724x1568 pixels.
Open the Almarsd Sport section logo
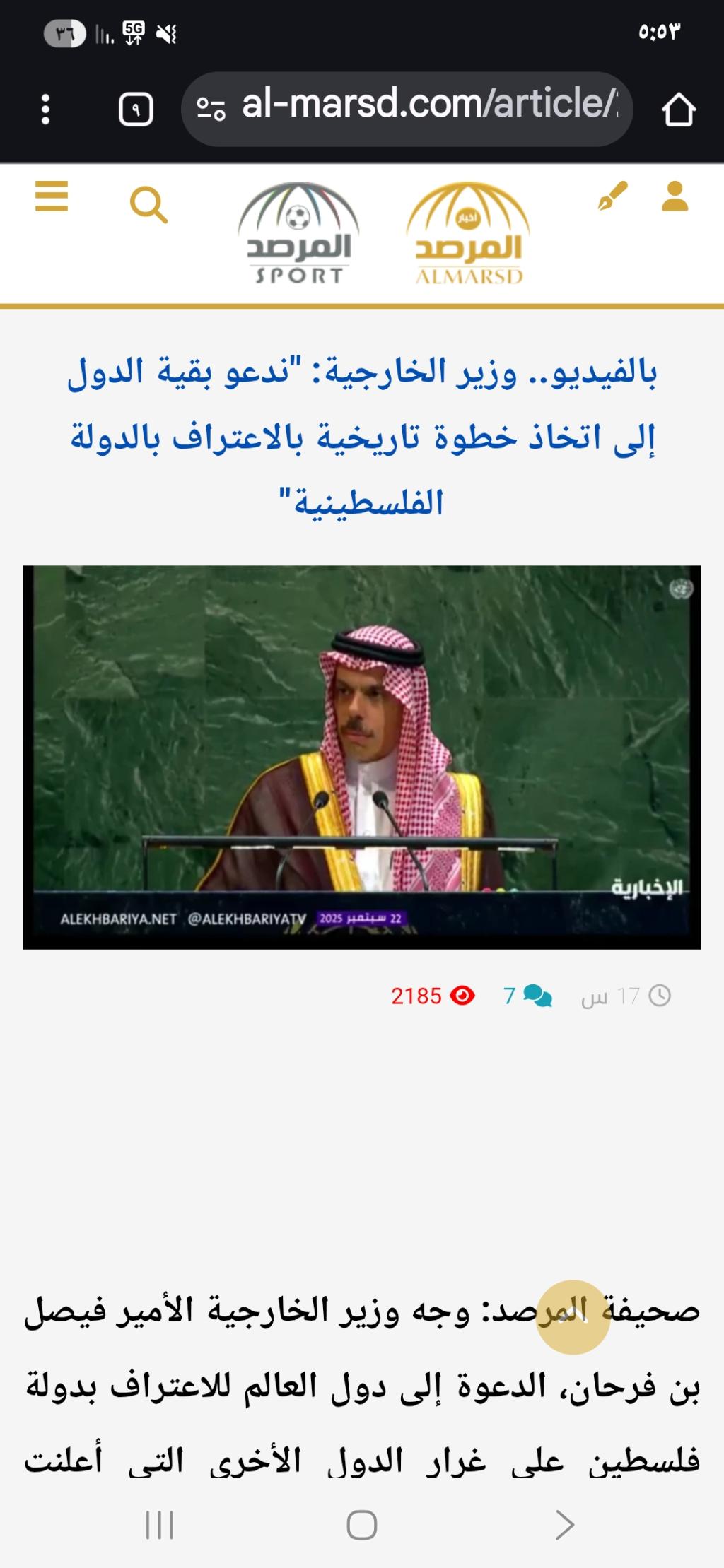298,234
